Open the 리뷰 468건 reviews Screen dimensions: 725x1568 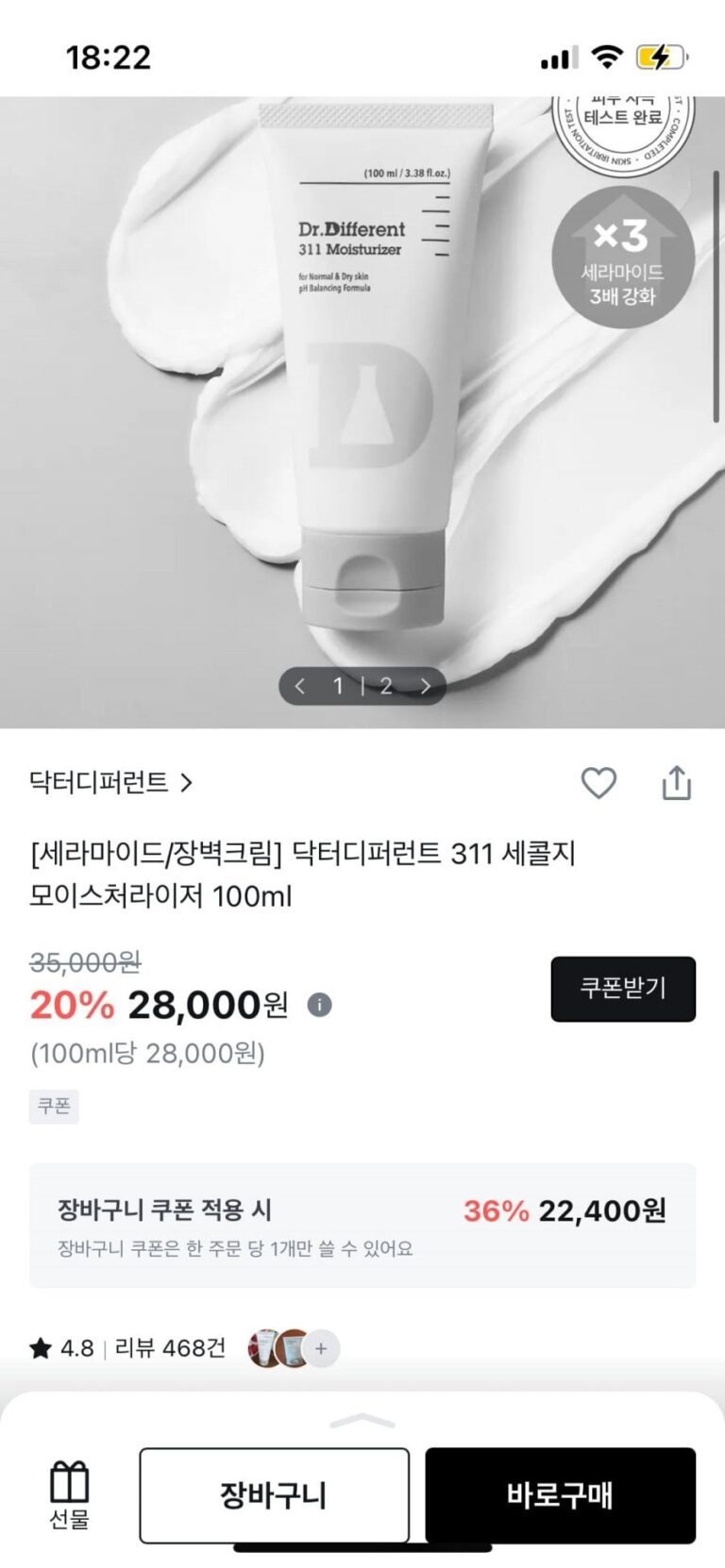(x=170, y=1348)
